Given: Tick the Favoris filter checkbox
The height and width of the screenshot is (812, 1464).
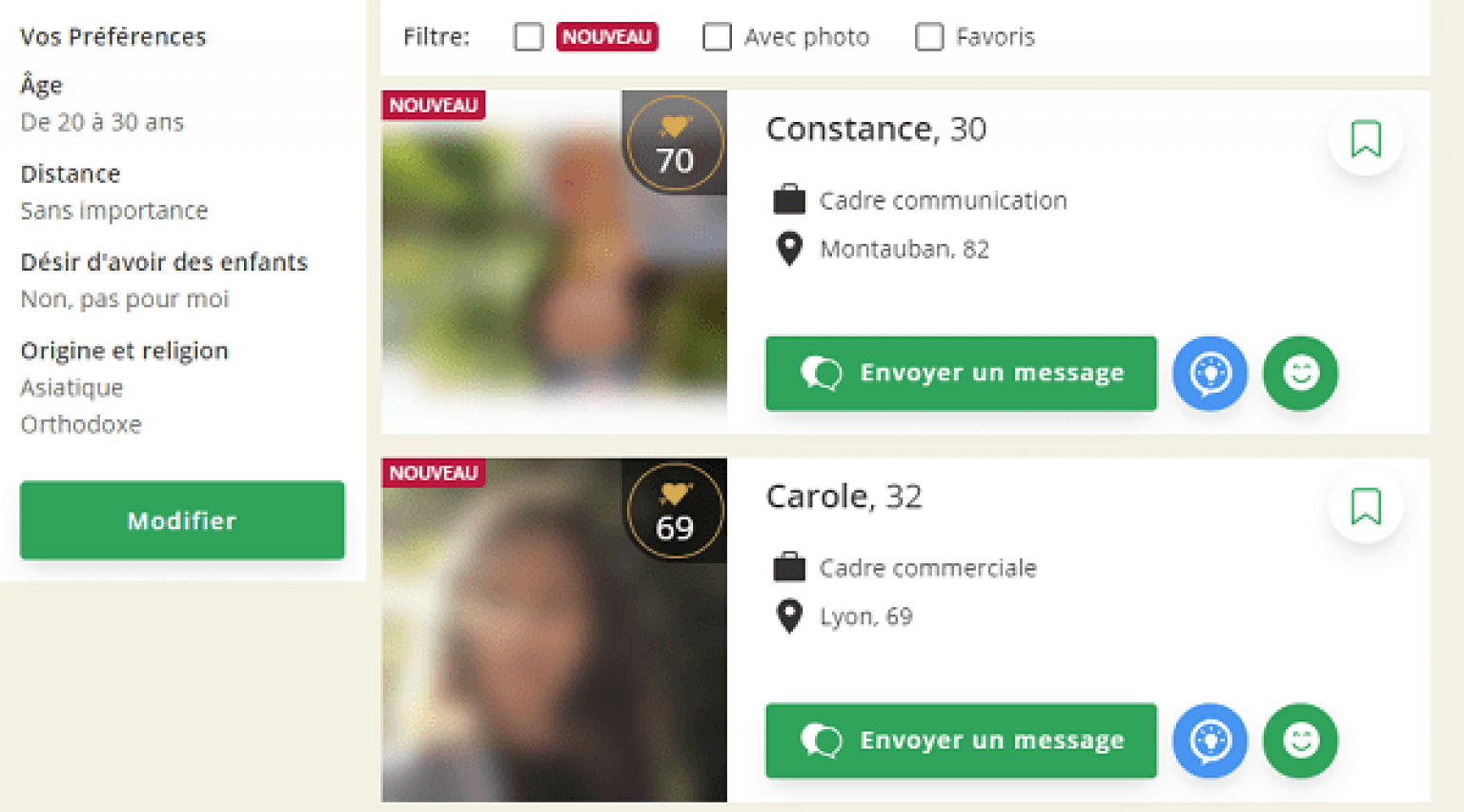Looking at the screenshot, I should pos(929,37).
